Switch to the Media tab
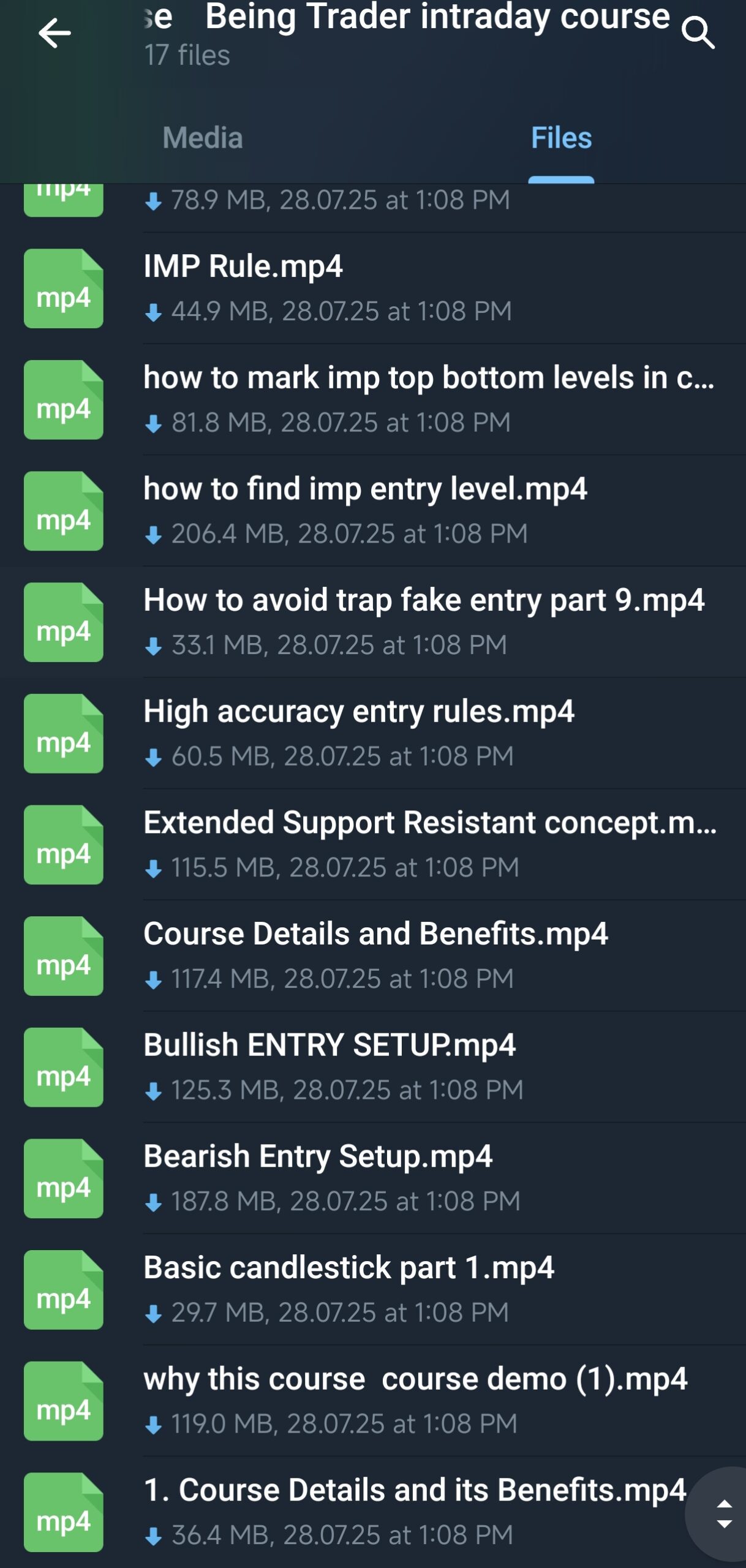The image size is (746, 1568). tap(202, 138)
